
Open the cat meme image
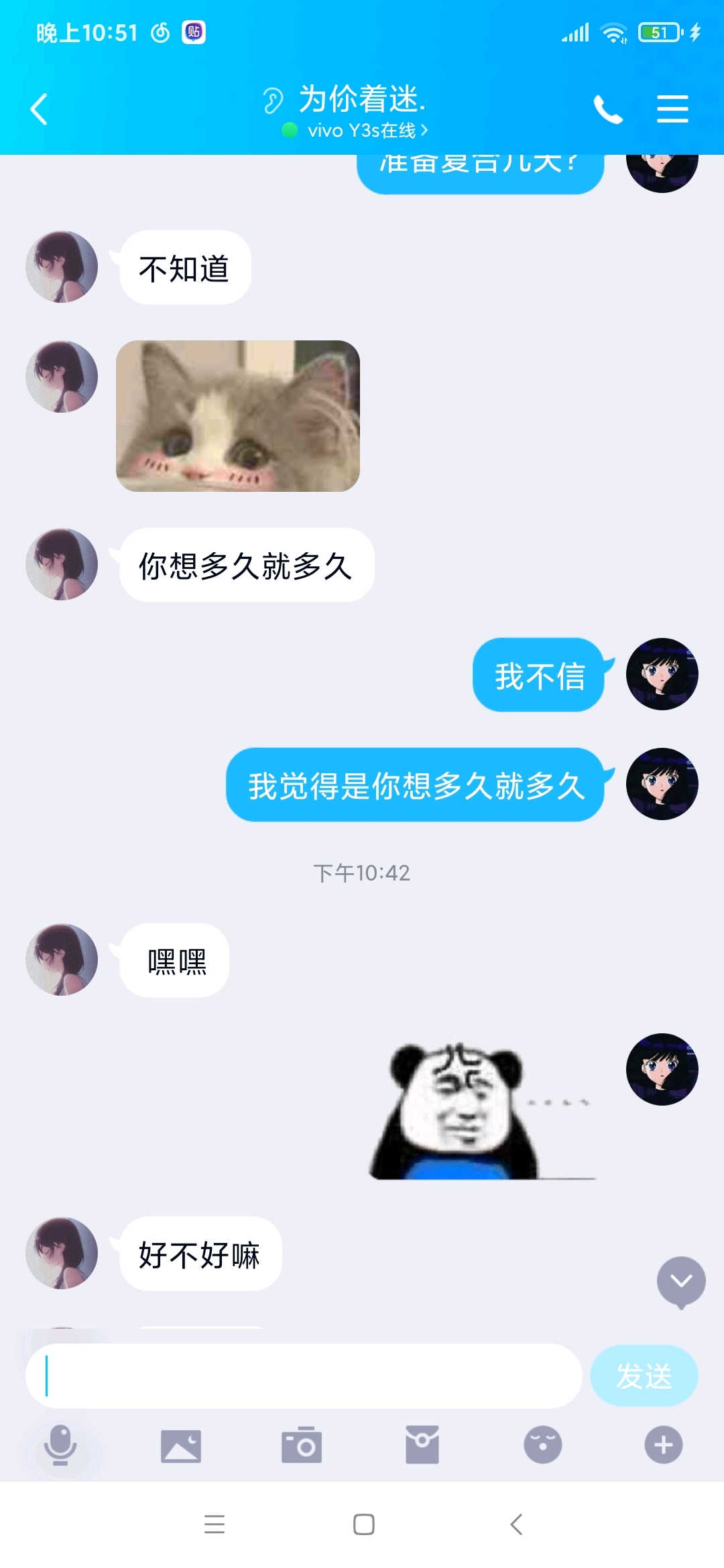tap(238, 416)
